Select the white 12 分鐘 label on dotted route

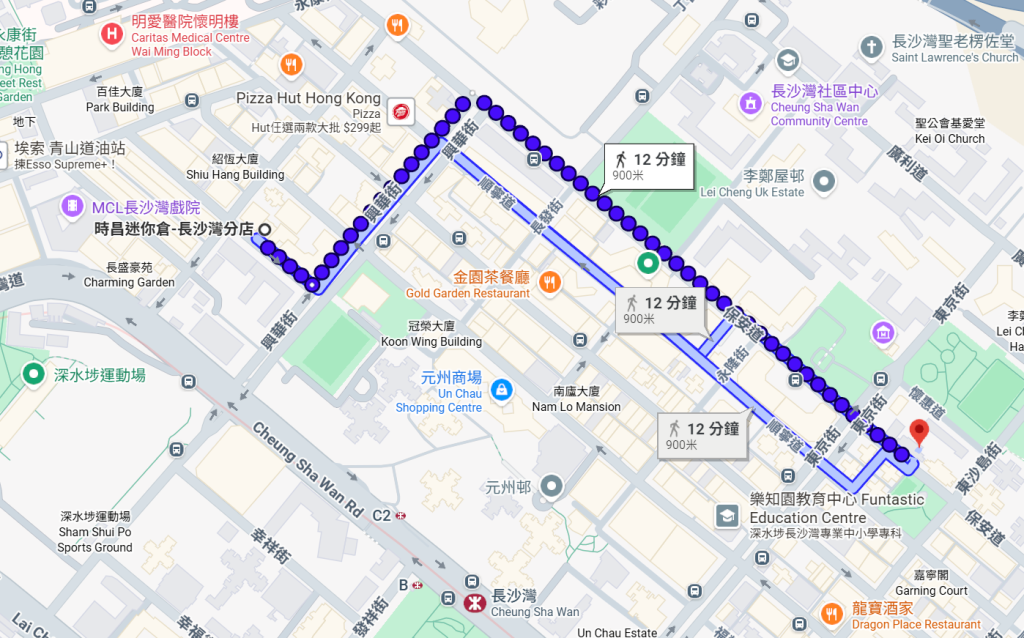[x=648, y=166]
